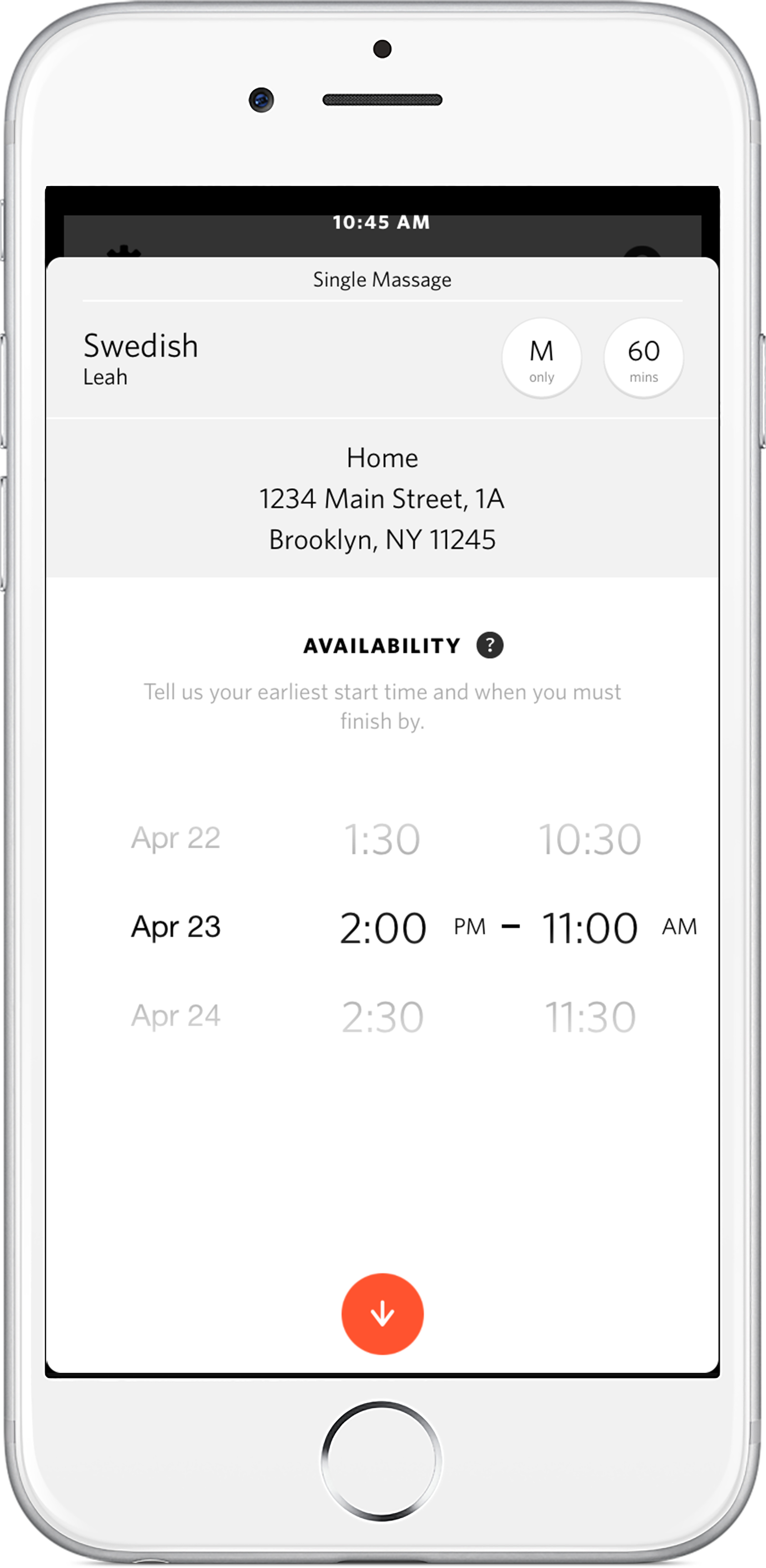The height and width of the screenshot is (1568, 766).
Task: Choose 1:30 as earliest start time
Action: coord(382,840)
